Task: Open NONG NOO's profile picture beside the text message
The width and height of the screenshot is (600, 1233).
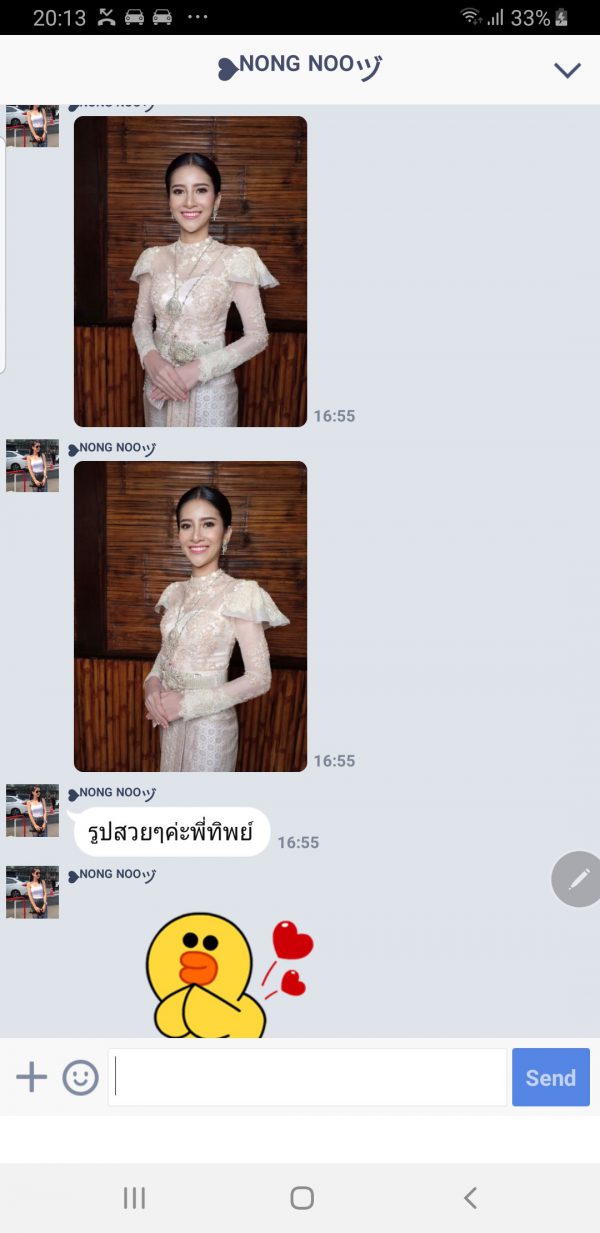Action: coord(32,811)
